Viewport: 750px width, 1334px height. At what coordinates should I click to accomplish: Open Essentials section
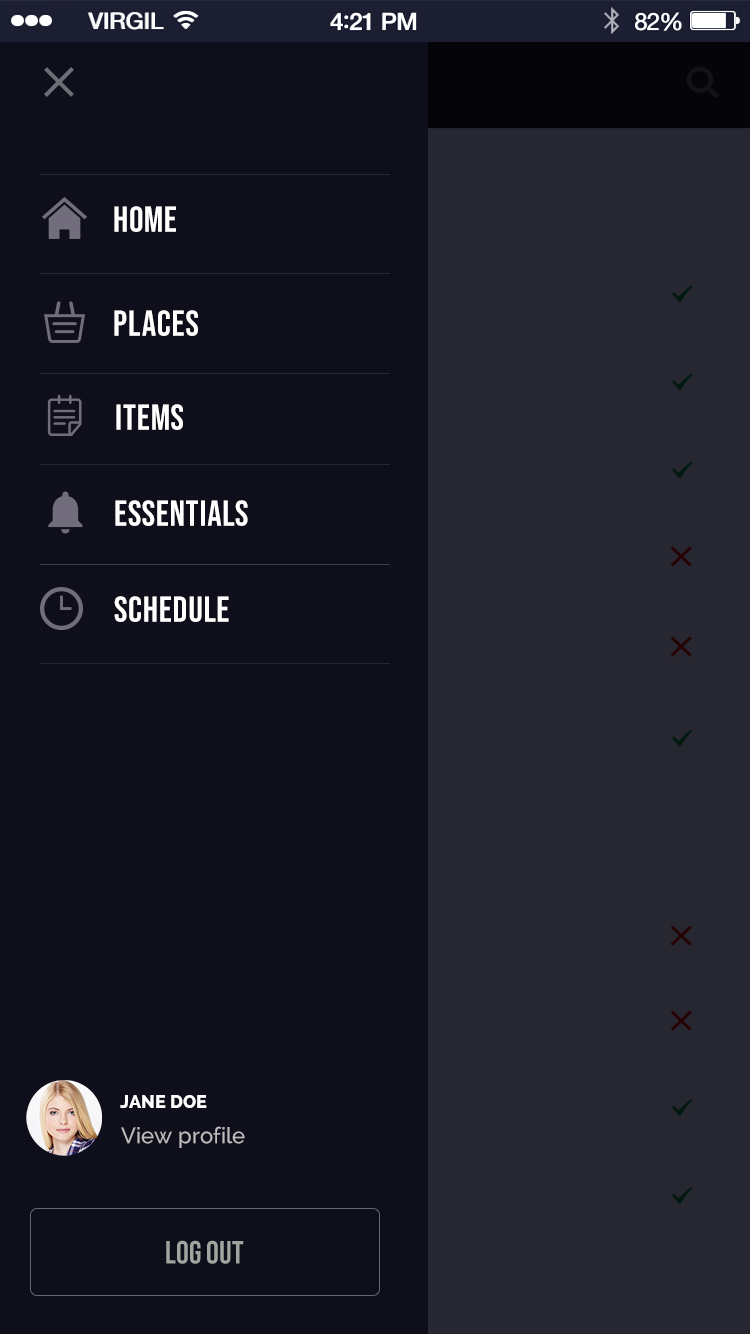click(x=214, y=514)
